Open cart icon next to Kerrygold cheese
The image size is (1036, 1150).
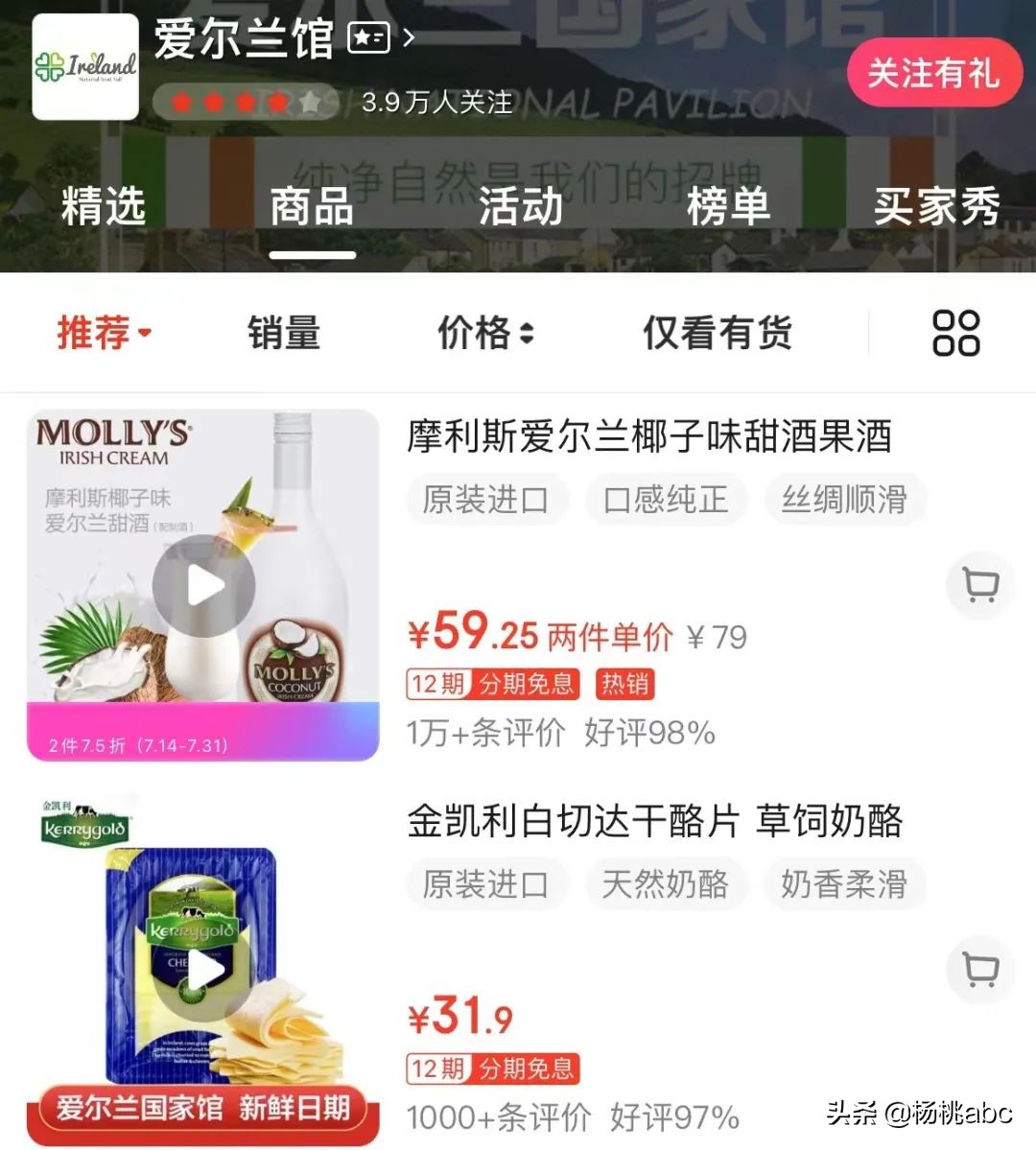(x=979, y=971)
